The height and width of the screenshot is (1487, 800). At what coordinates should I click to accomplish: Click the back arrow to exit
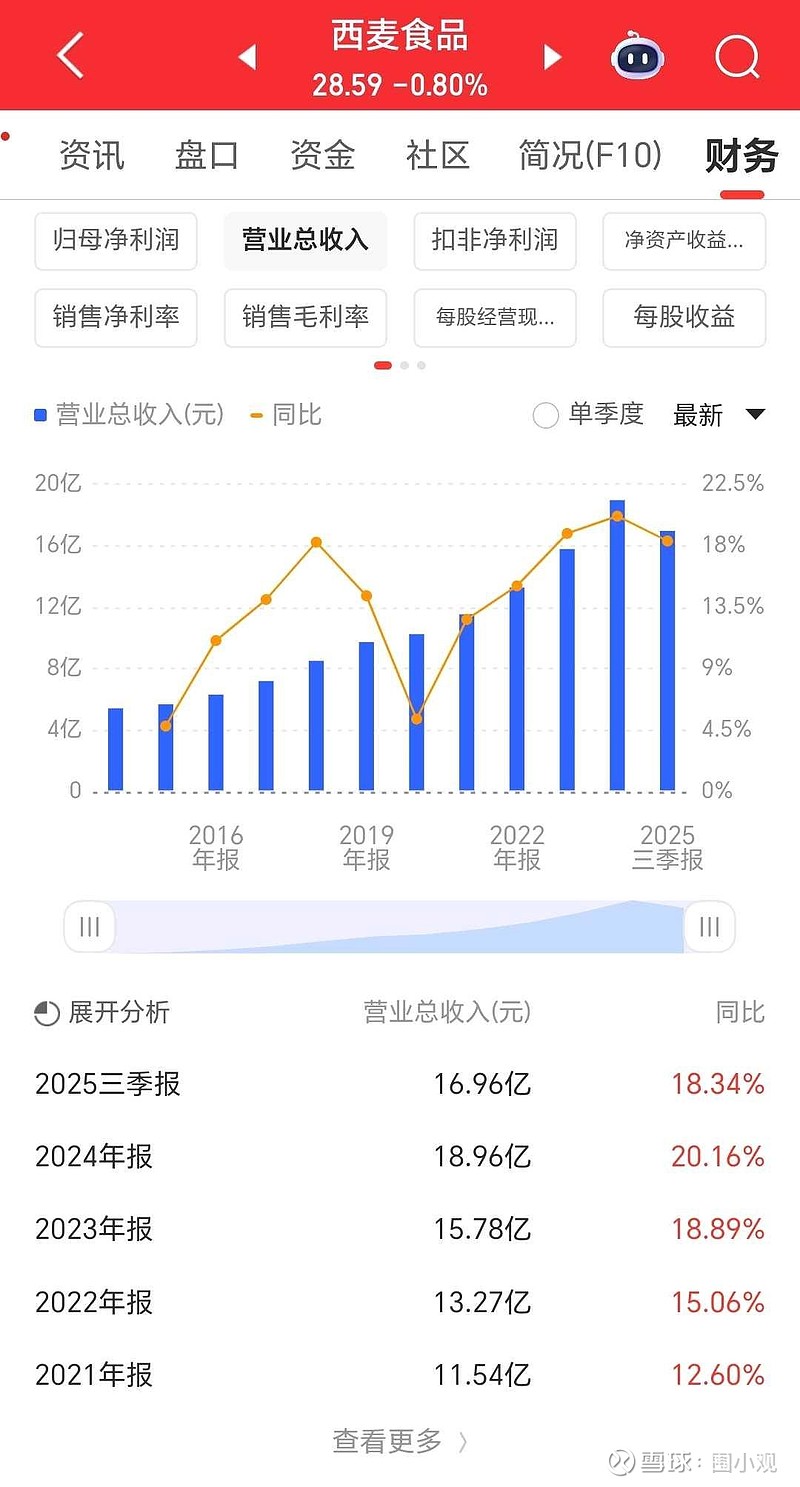(x=68, y=55)
